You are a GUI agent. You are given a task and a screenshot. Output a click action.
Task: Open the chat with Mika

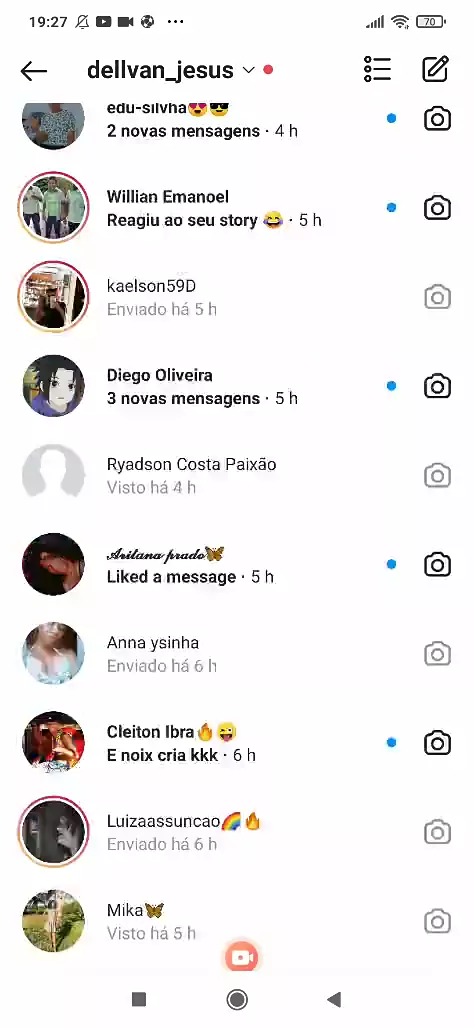point(237,921)
